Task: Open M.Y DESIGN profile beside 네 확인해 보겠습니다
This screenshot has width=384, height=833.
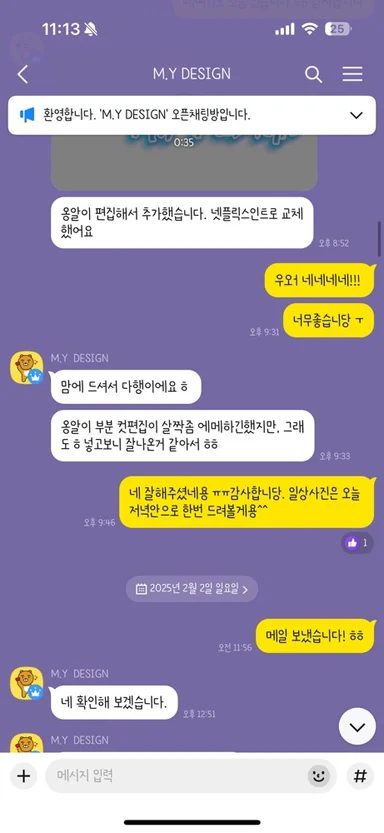Action: click(27, 683)
